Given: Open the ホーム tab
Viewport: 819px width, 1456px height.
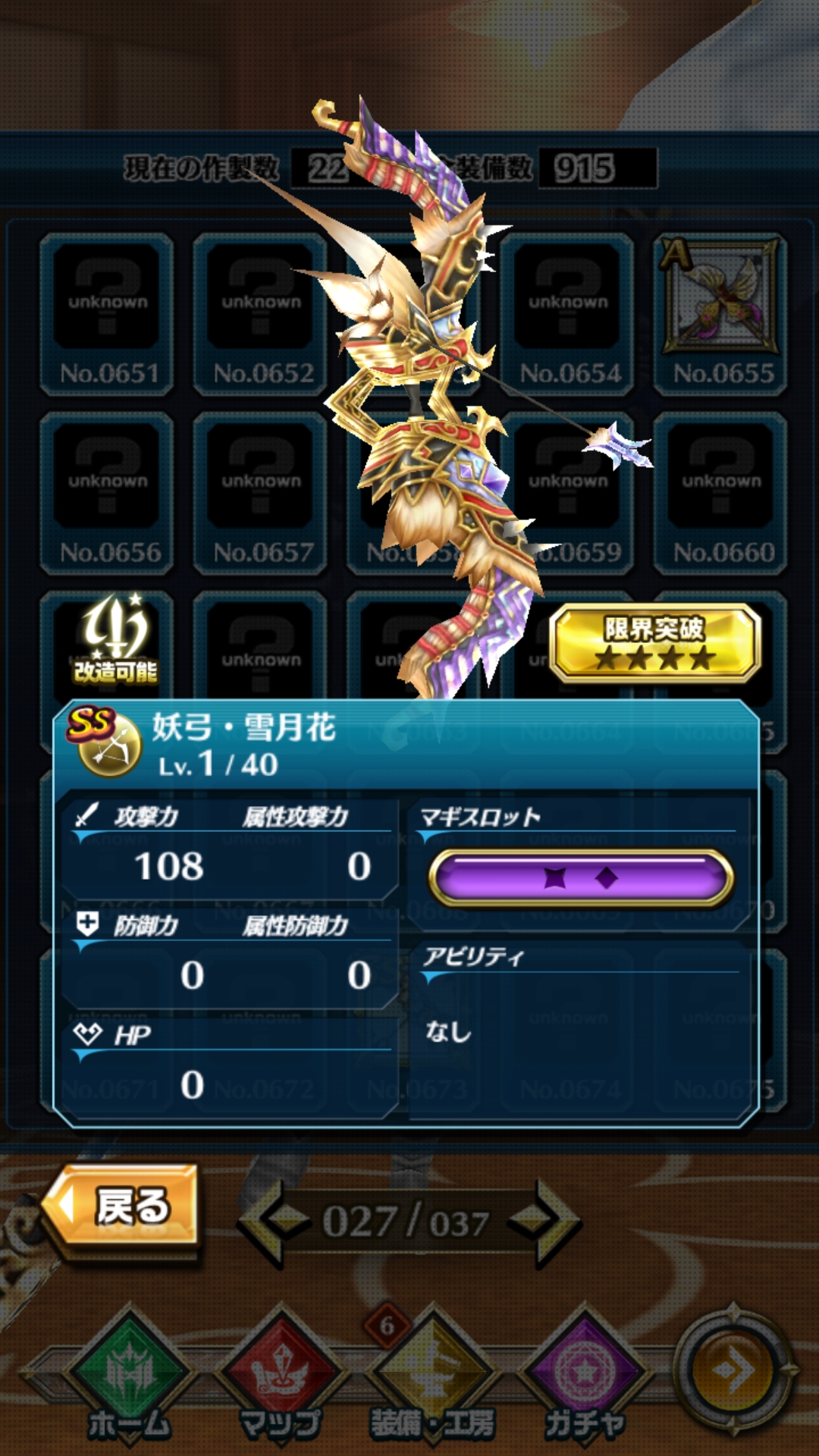Looking at the screenshot, I should (x=129, y=1376).
